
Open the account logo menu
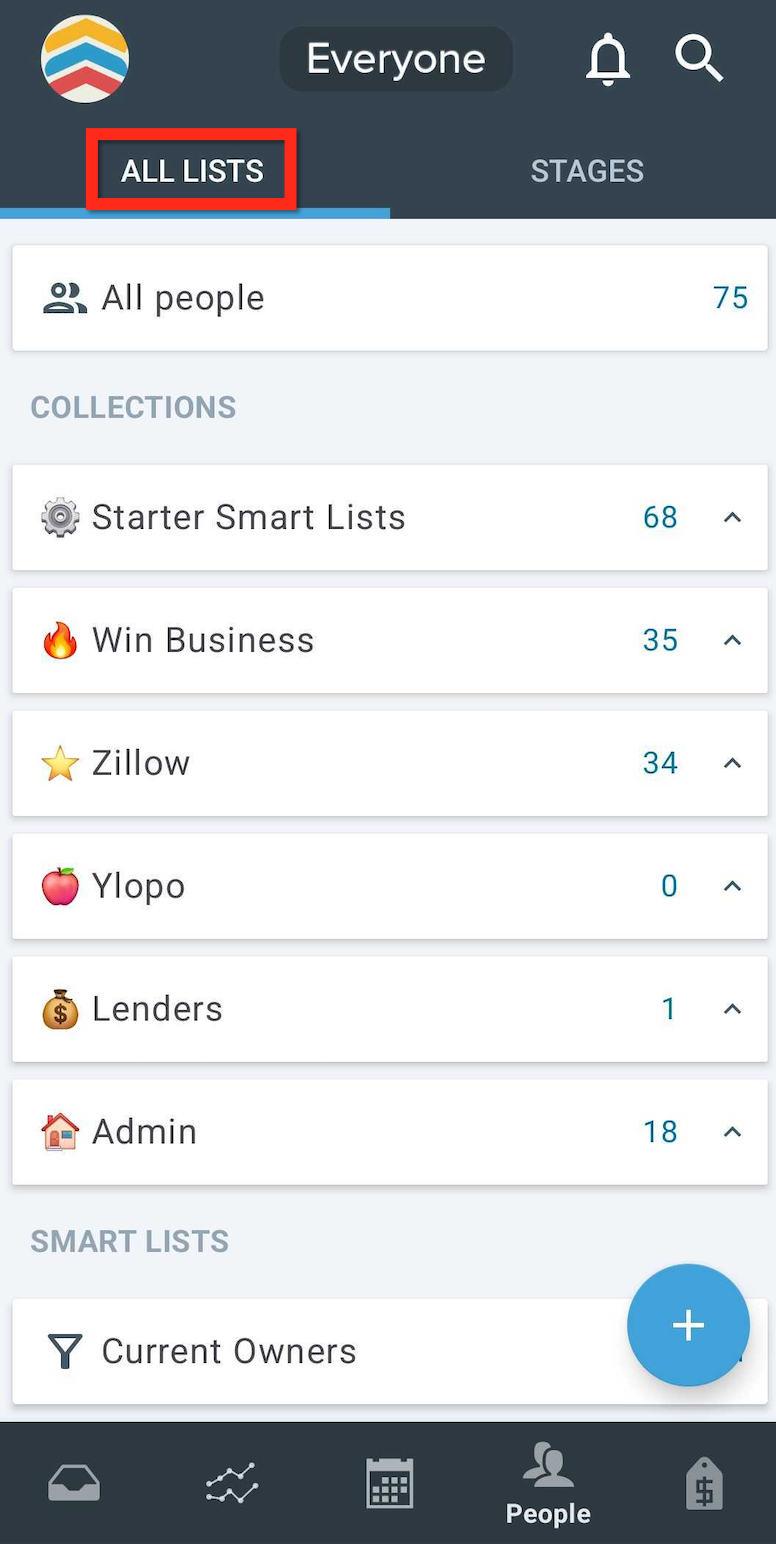85,59
